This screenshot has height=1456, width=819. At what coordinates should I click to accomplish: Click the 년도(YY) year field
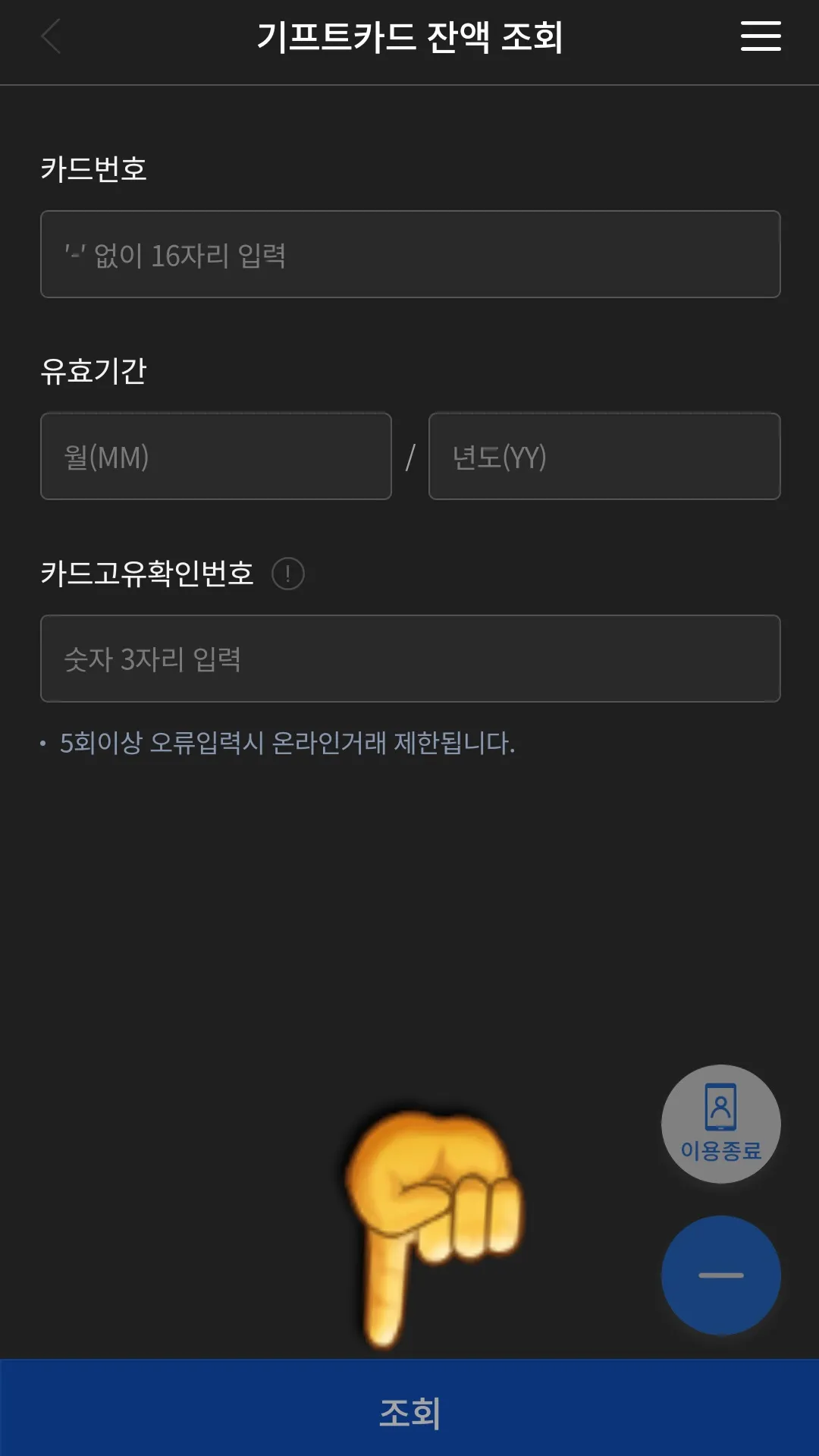[603, 456]
